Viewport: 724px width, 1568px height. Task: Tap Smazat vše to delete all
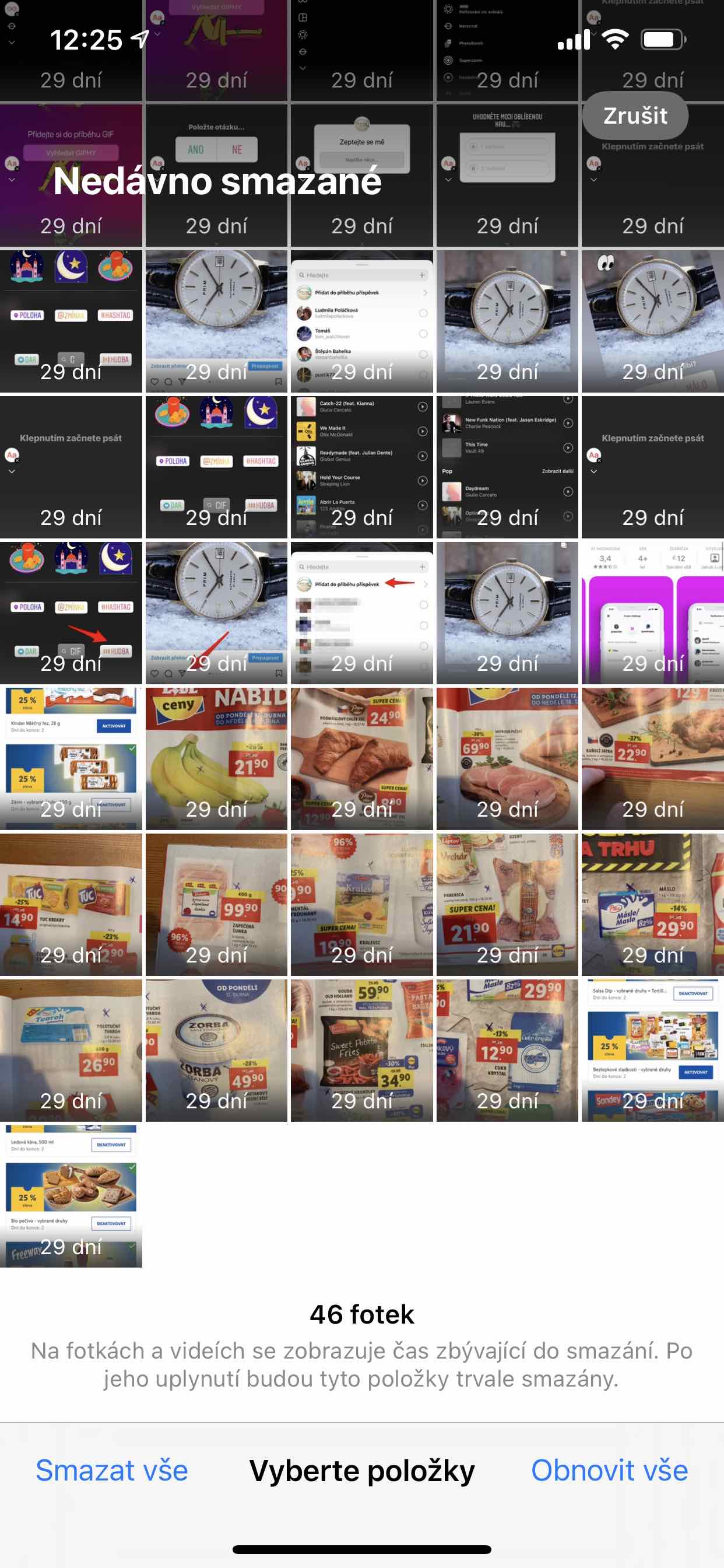(x=112, y=1470)
